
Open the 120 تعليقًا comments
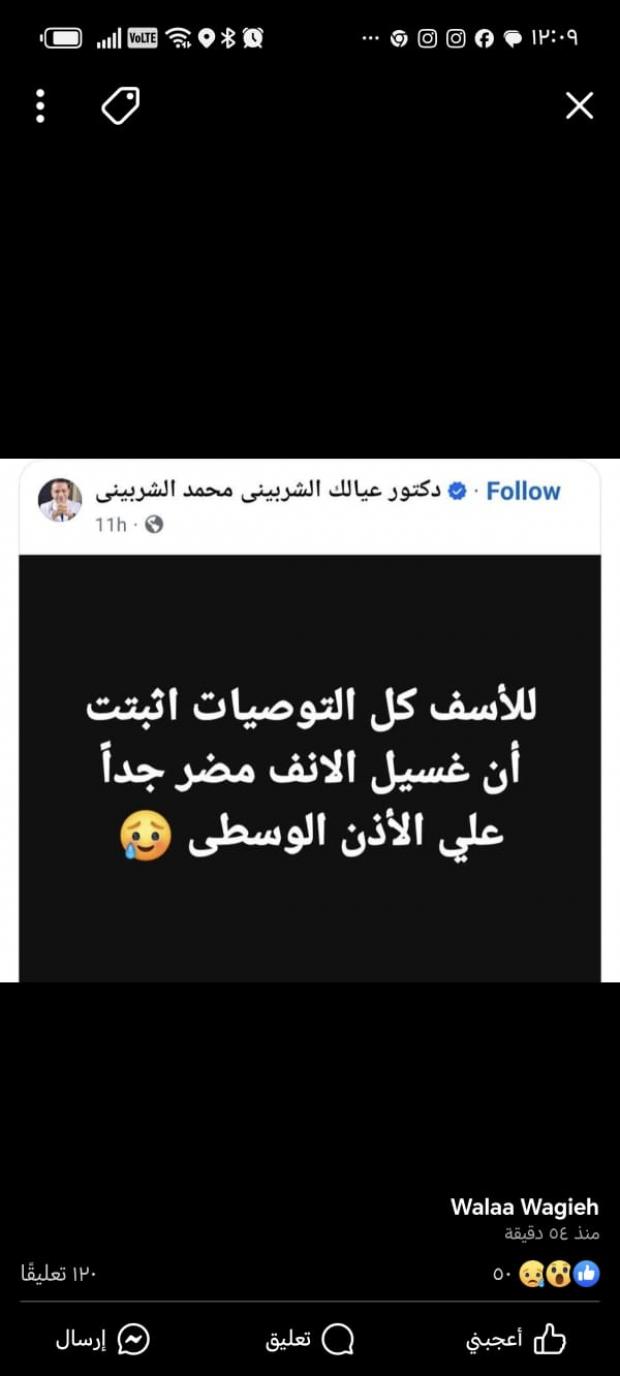tap(58, 1273)
